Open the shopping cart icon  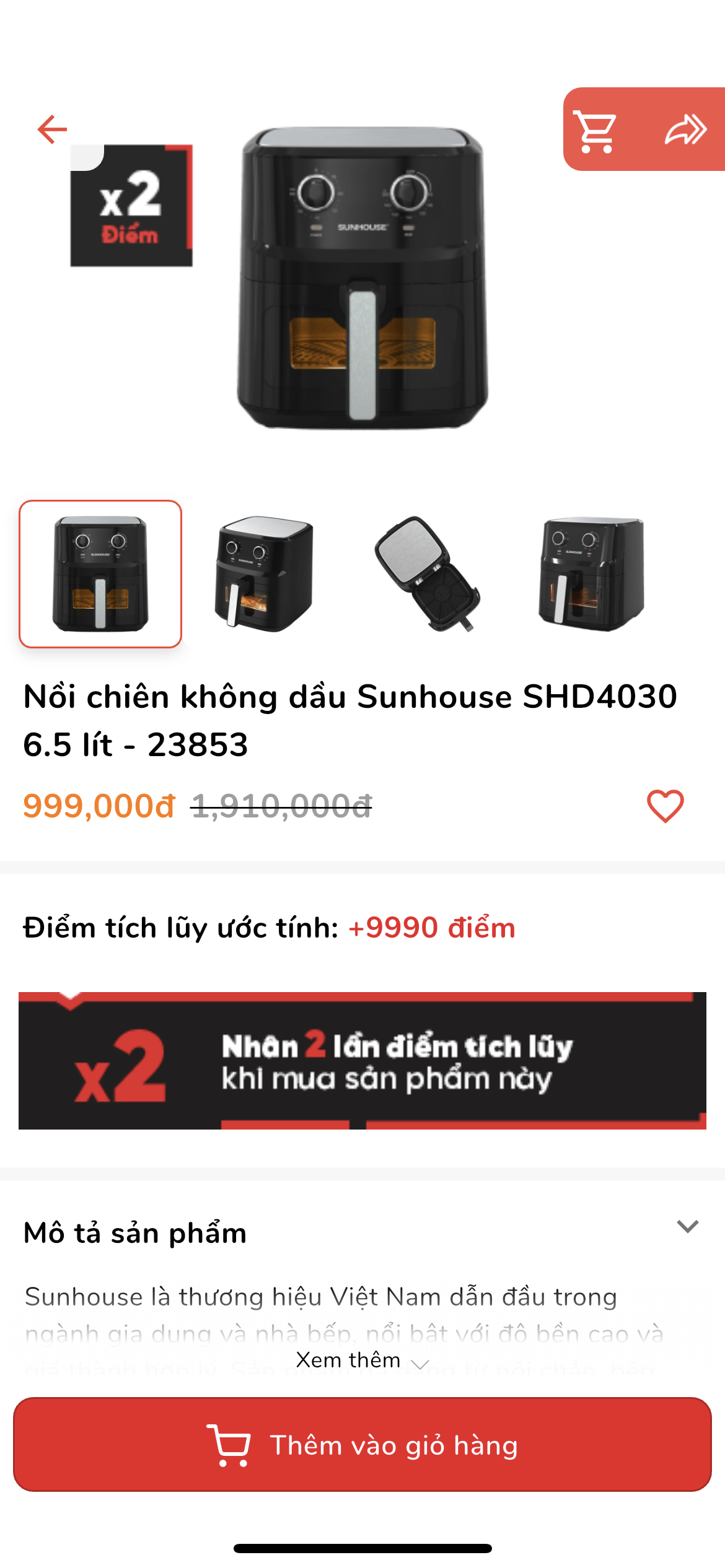coord(595,130)
